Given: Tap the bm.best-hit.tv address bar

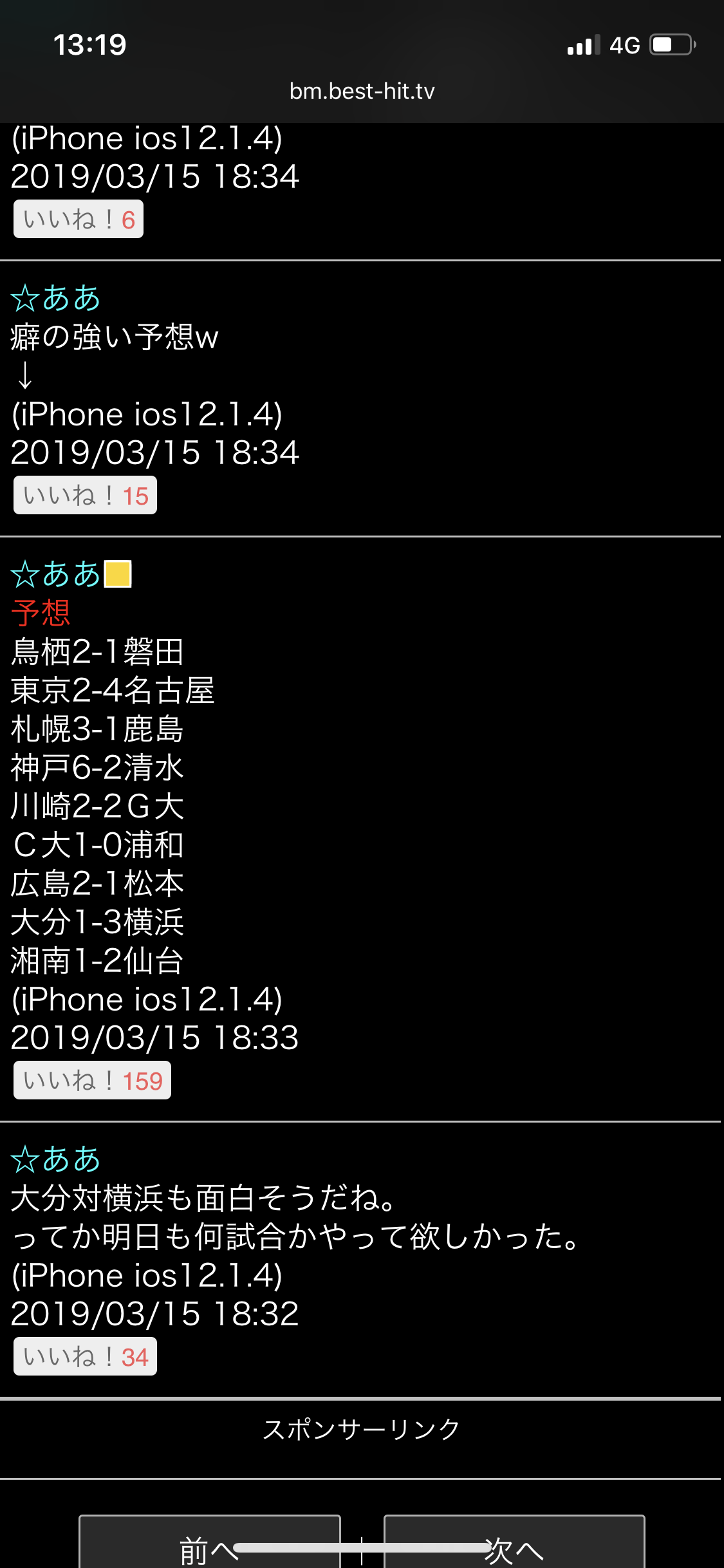Looking at the screenshot, I should 362,91.
